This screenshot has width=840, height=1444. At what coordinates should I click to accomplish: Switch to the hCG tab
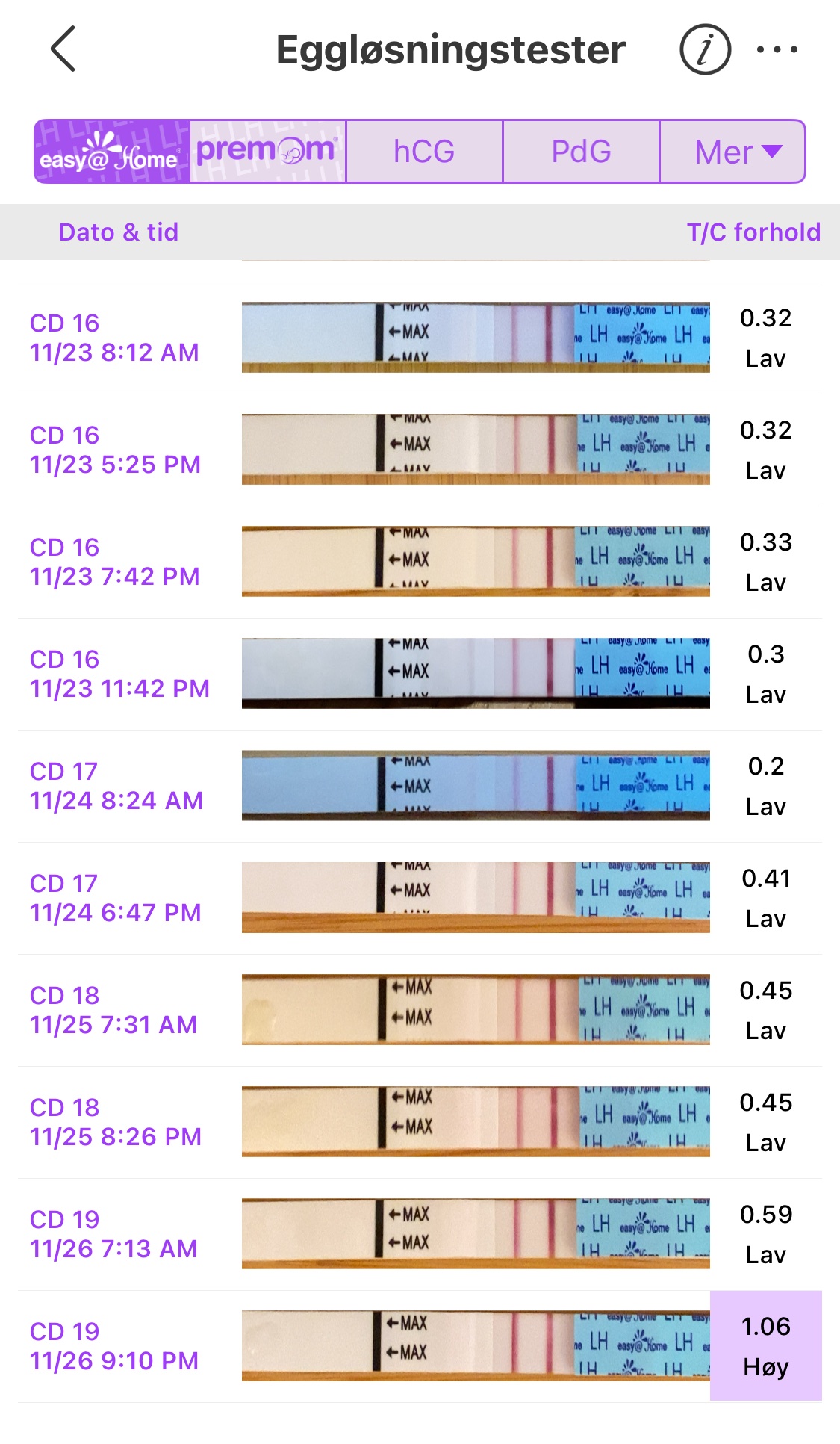tap(424, 152)
